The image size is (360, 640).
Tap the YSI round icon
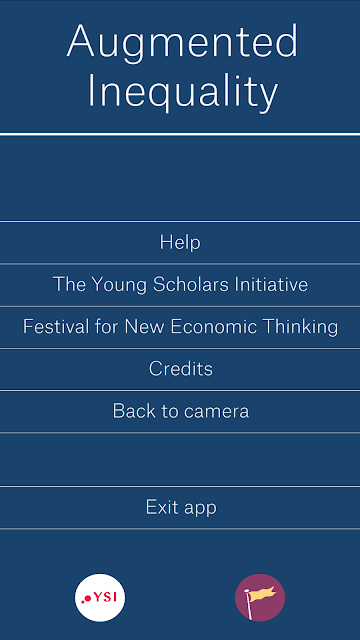coord(100,598)
